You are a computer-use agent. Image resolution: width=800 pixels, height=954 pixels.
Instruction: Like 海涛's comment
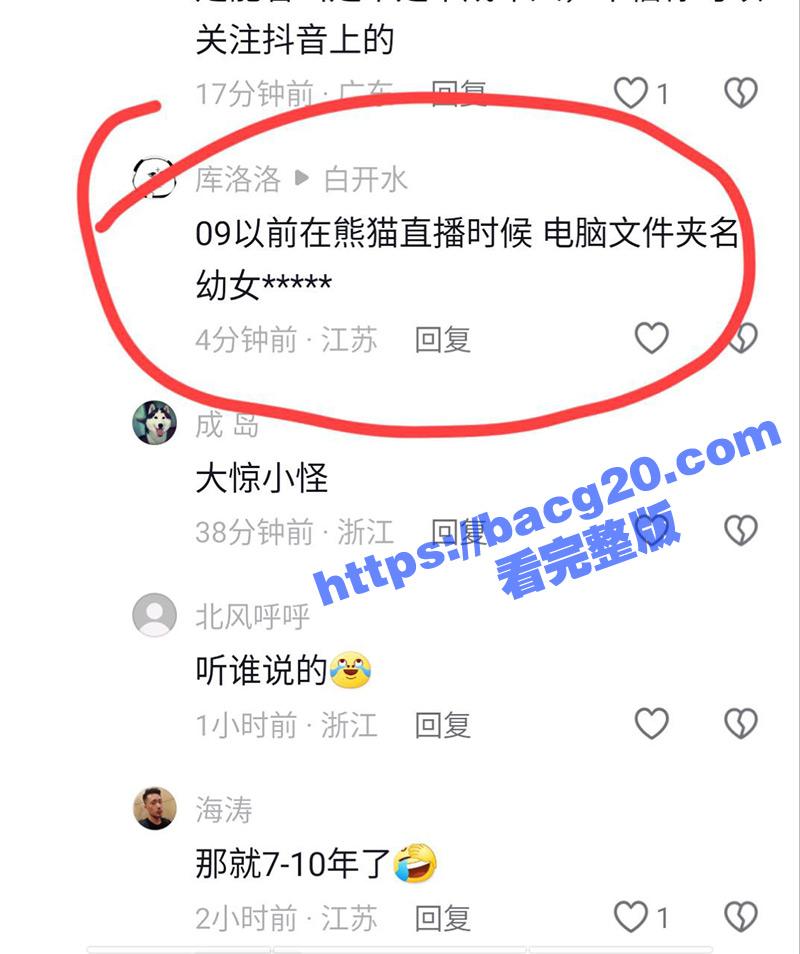[631, 916]
